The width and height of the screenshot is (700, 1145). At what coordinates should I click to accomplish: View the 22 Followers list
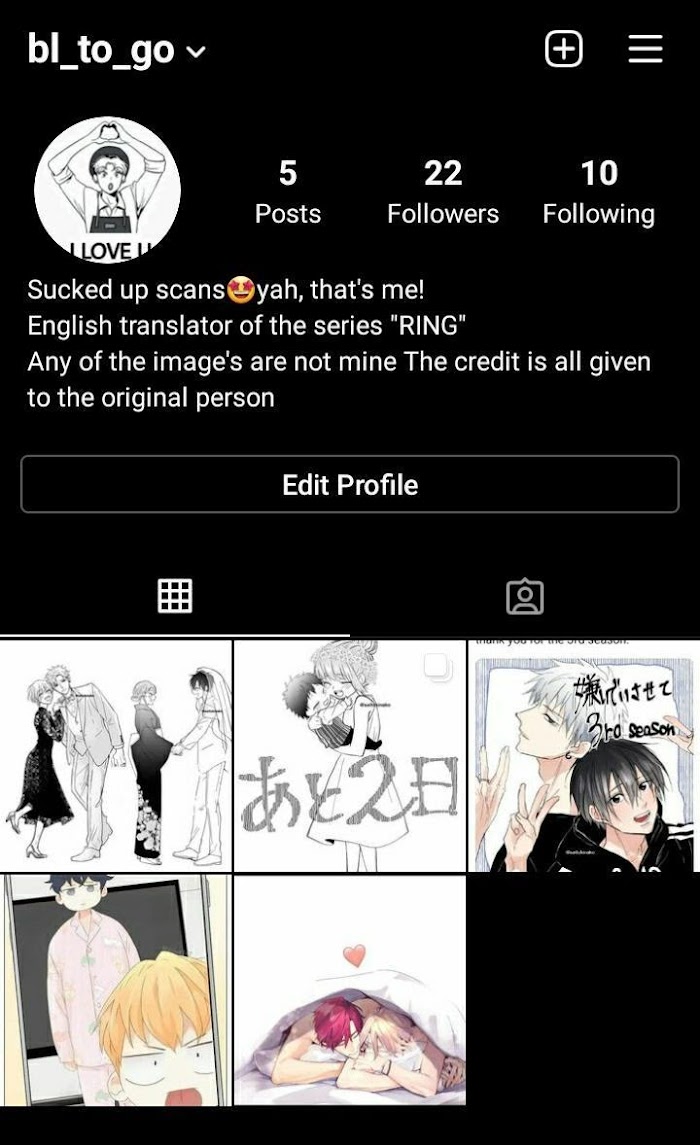(x=443, y=192)
